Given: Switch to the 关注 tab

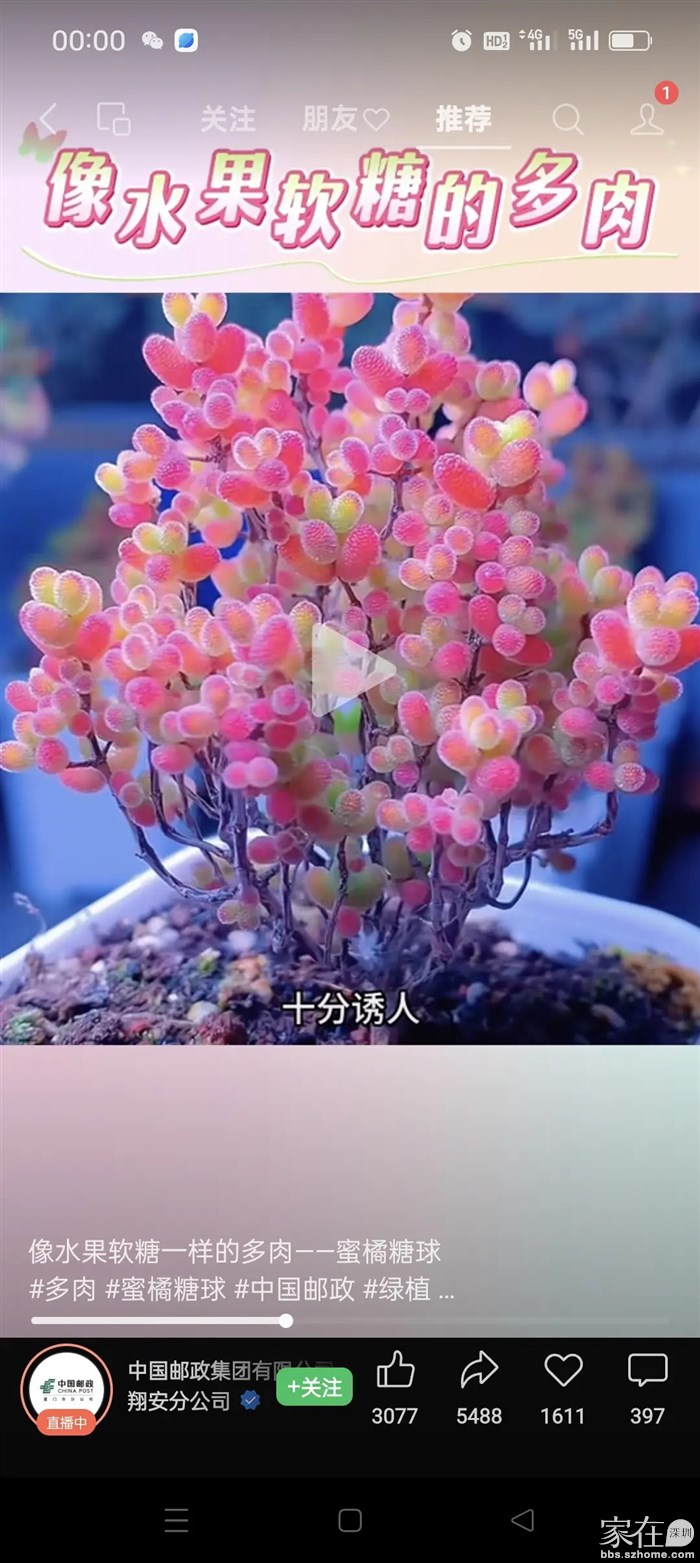Looking at the screenshot, I should (228, 119).
